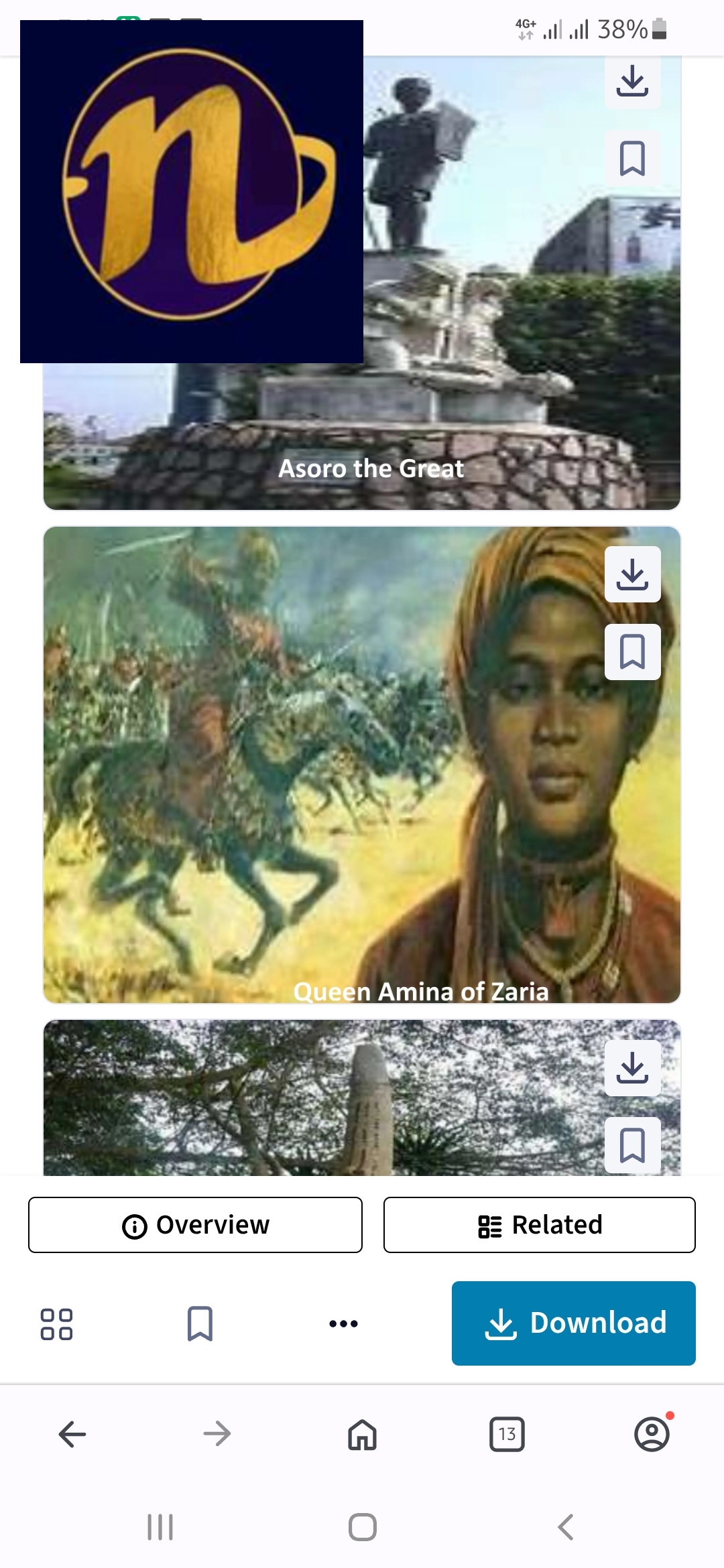This screenshot has height=1568, width=724.
Task: Open the browser account profile
Action: pyautogui.click(x=652, y=1434)
